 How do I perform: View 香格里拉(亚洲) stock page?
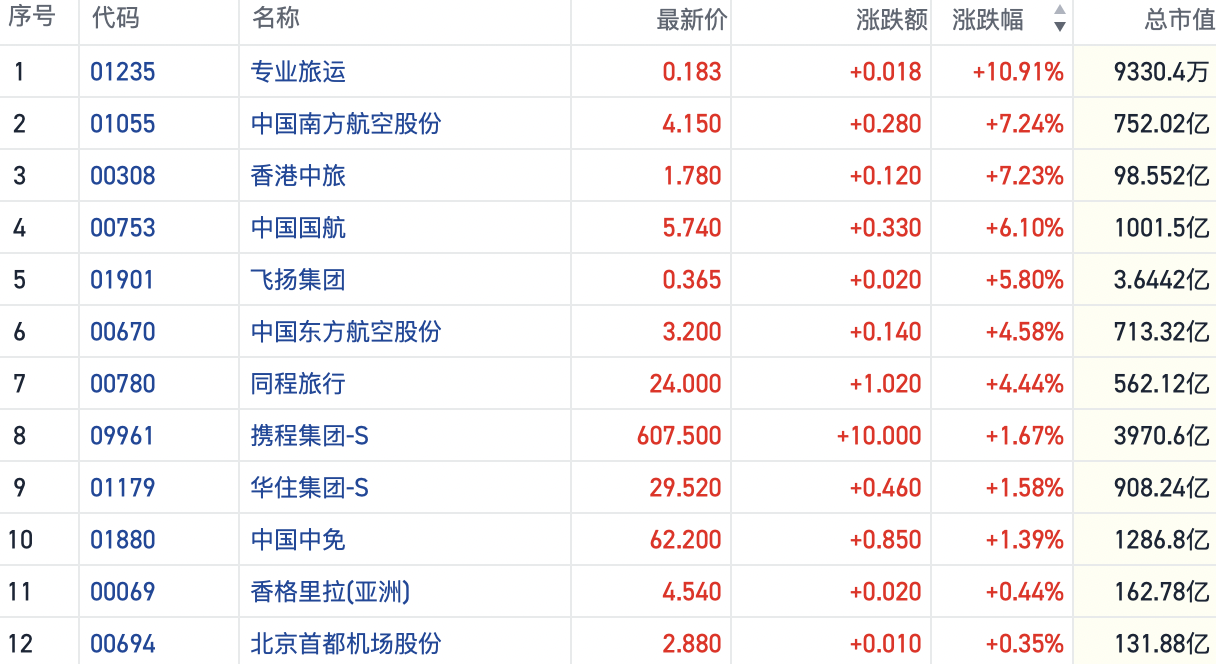pyautogui.click(x=331, y=592)
